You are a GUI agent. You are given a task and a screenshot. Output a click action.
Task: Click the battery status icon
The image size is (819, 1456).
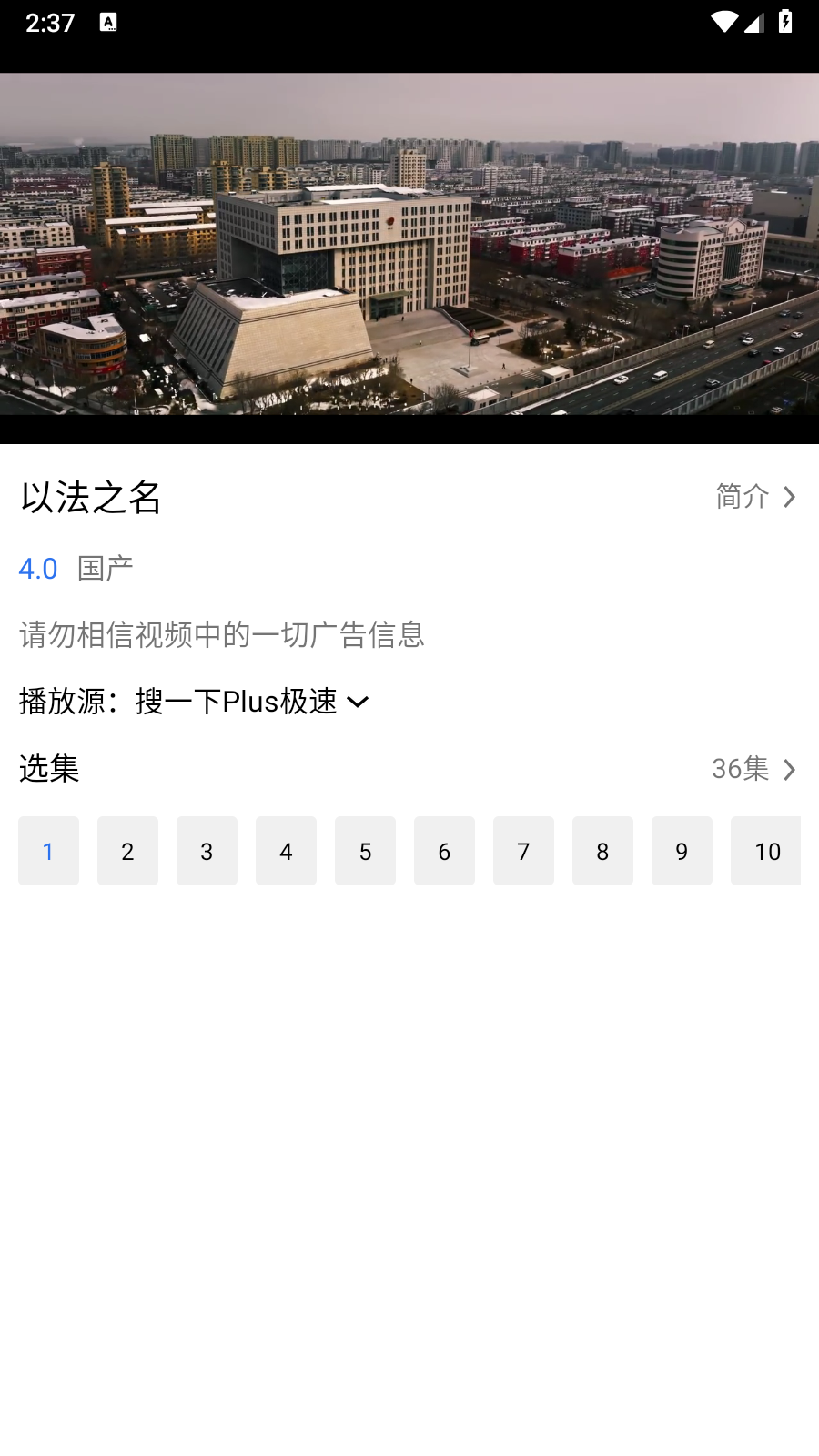[x=784, y=22]
